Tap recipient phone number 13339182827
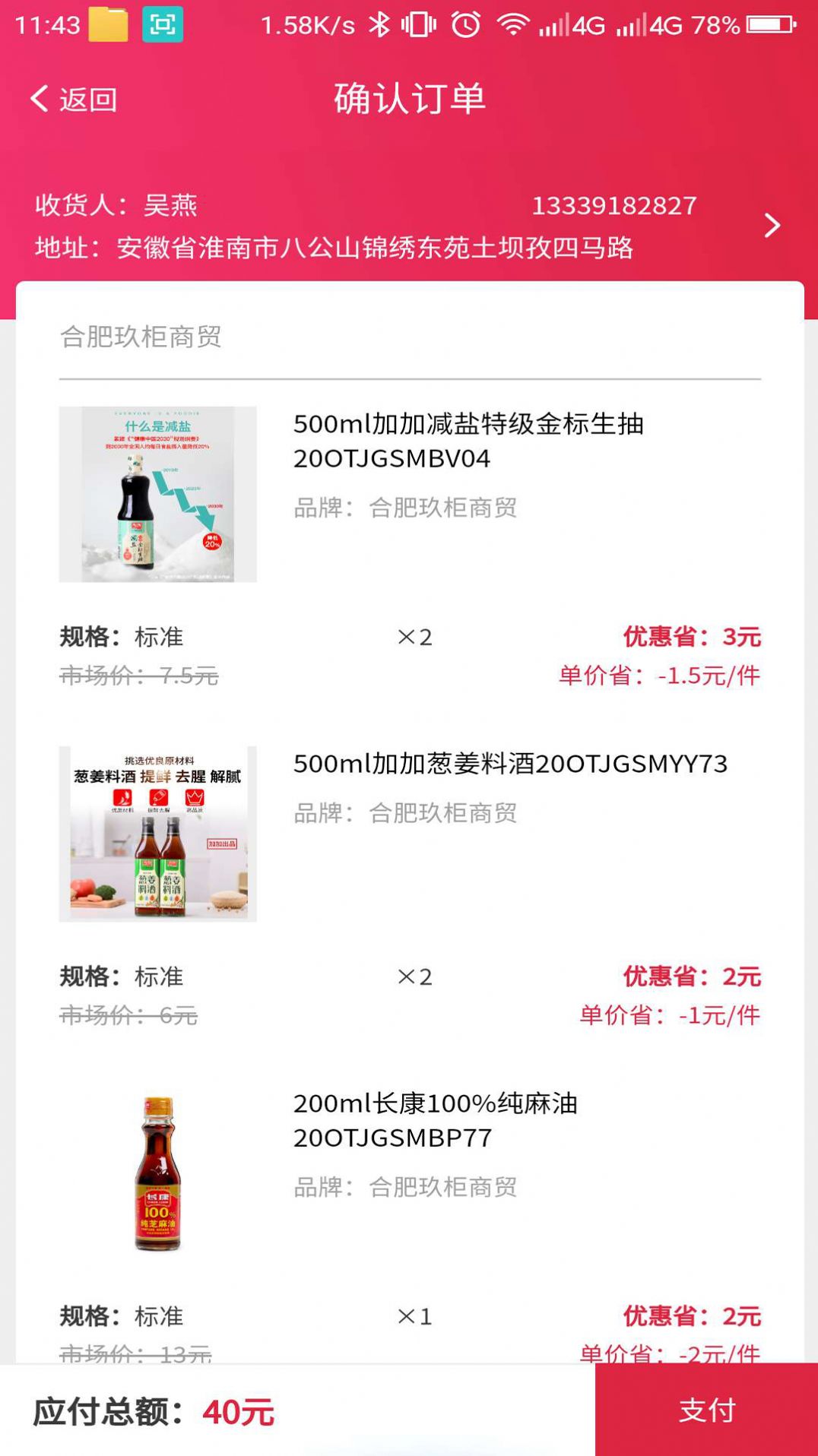Screen dimensions: 818x1456 (x=613, y=204)
